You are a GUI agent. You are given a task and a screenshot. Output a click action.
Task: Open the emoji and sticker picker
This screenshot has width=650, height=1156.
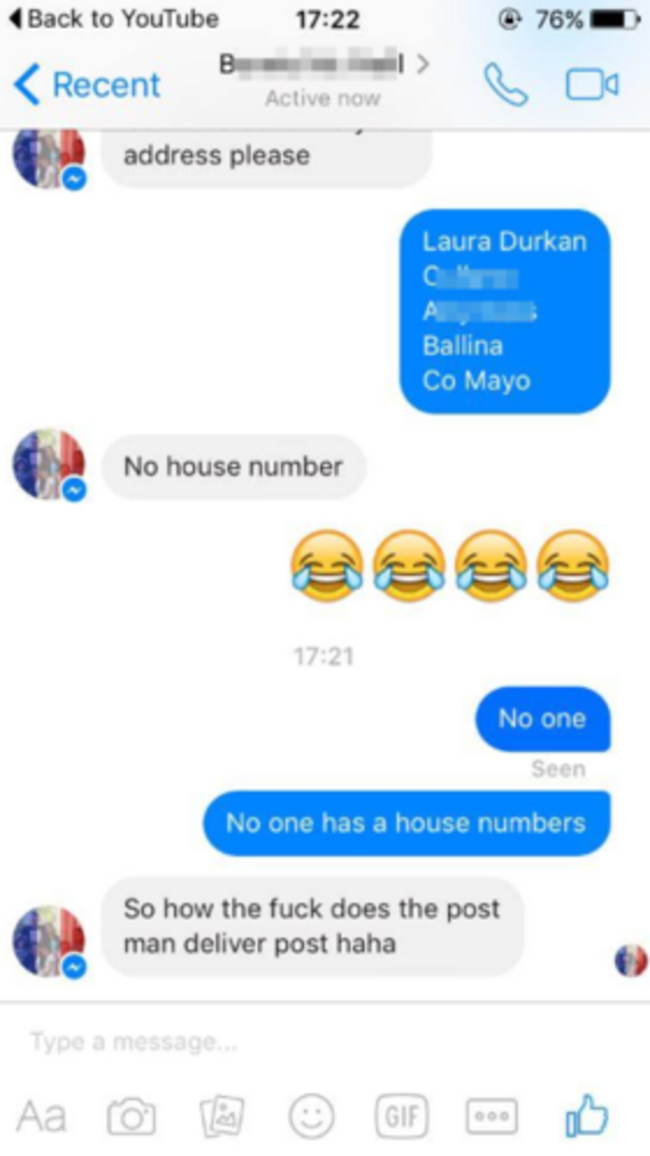point(311,1116)
